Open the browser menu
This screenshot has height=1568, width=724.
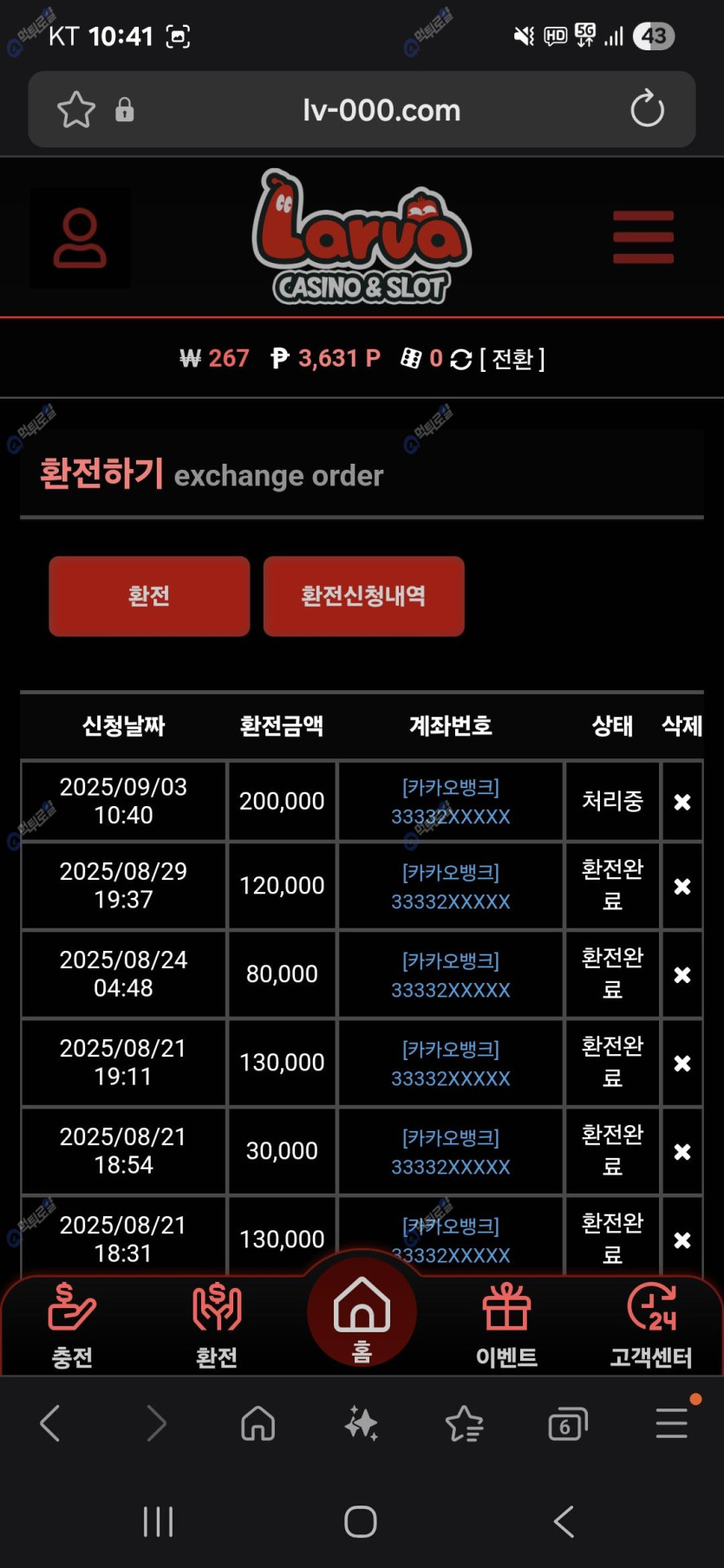click(672, 1422)
